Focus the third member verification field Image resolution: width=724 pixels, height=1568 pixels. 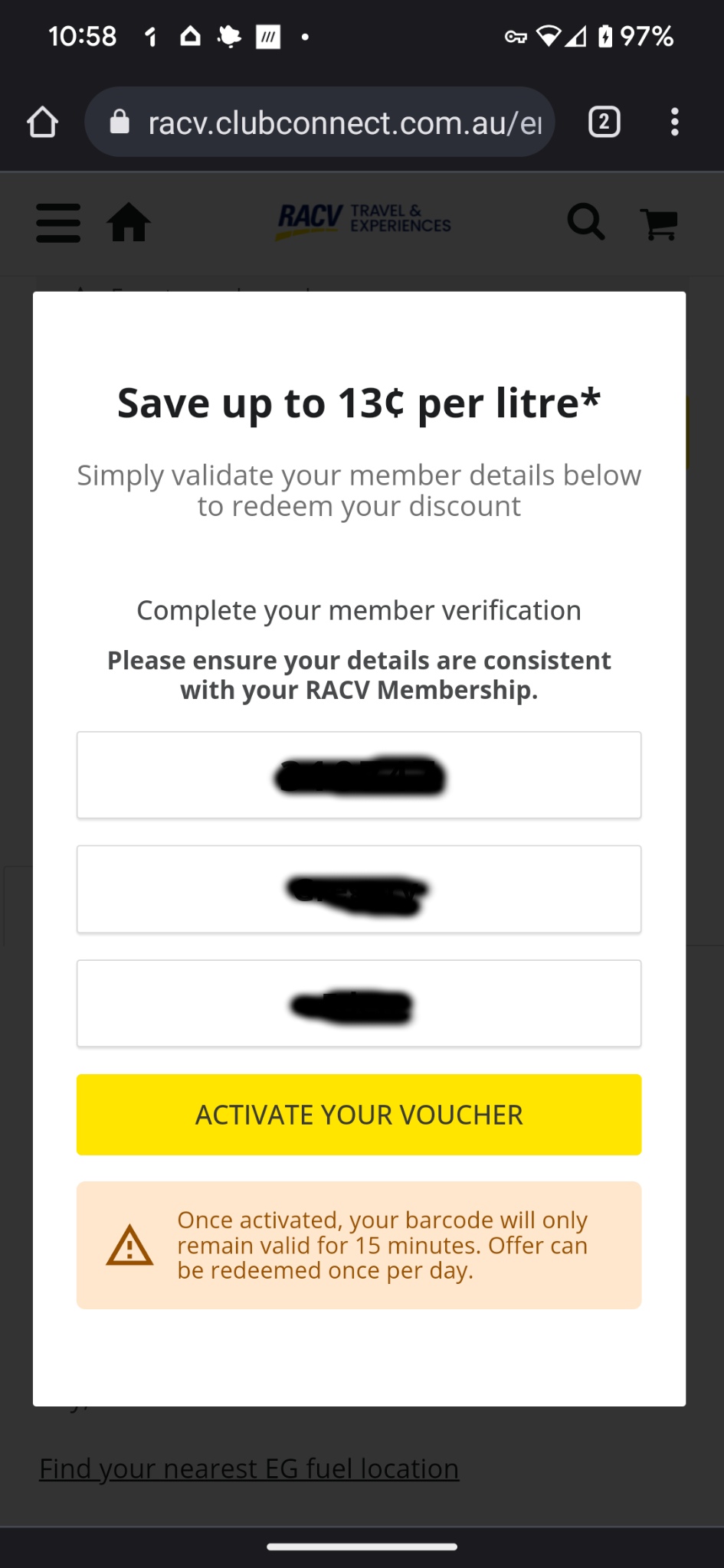(x=359, y=1003)
